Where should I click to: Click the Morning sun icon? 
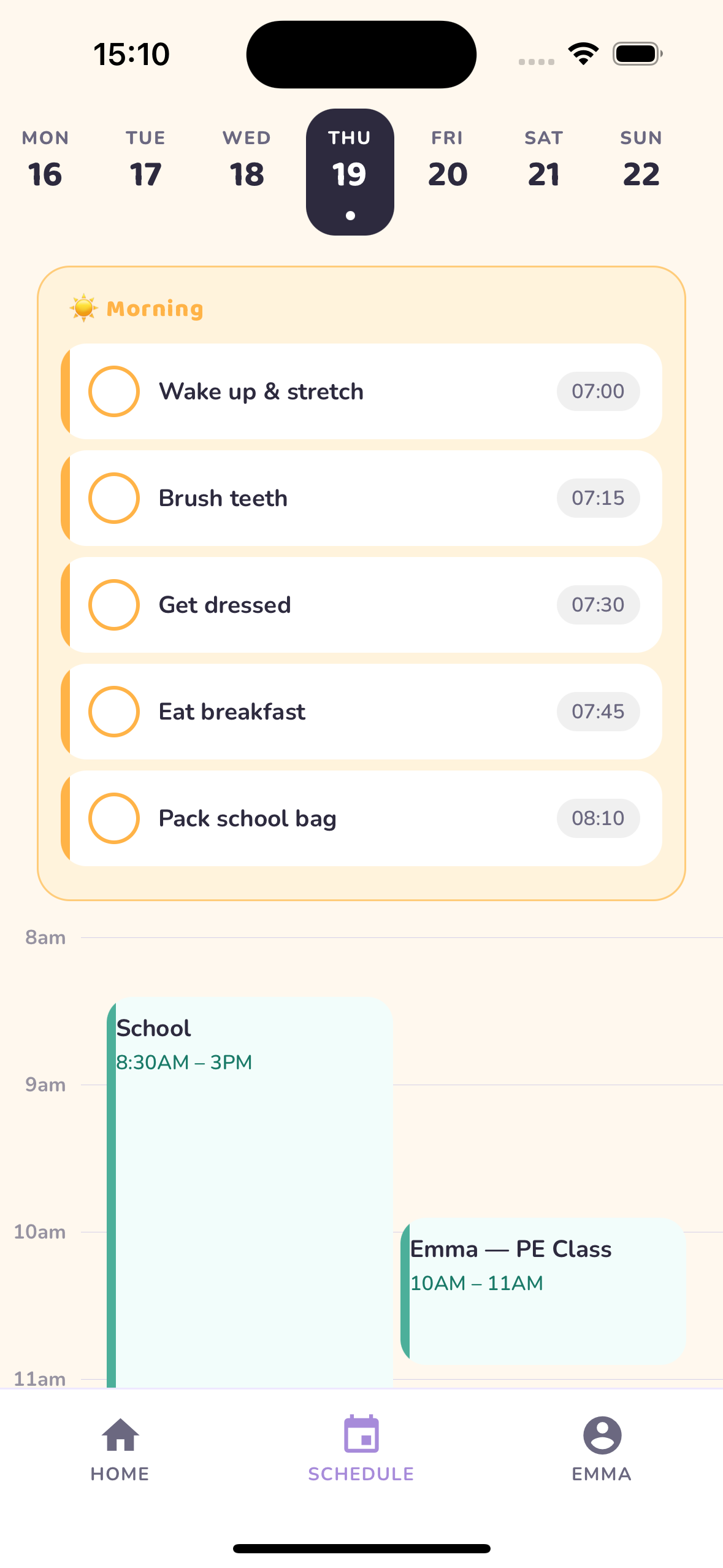[x=83, y=308]
